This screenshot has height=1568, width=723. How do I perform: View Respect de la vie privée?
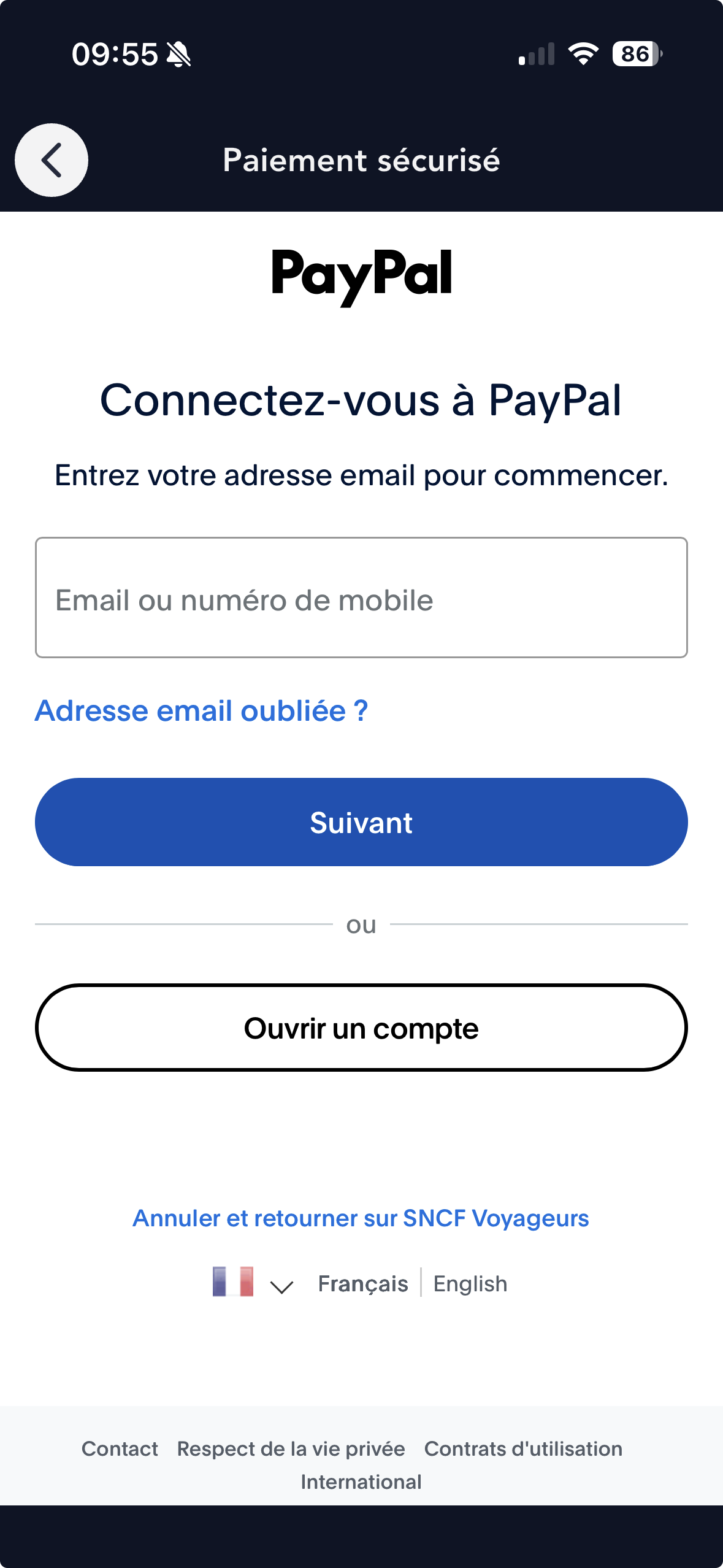(x=291, y=1449)
